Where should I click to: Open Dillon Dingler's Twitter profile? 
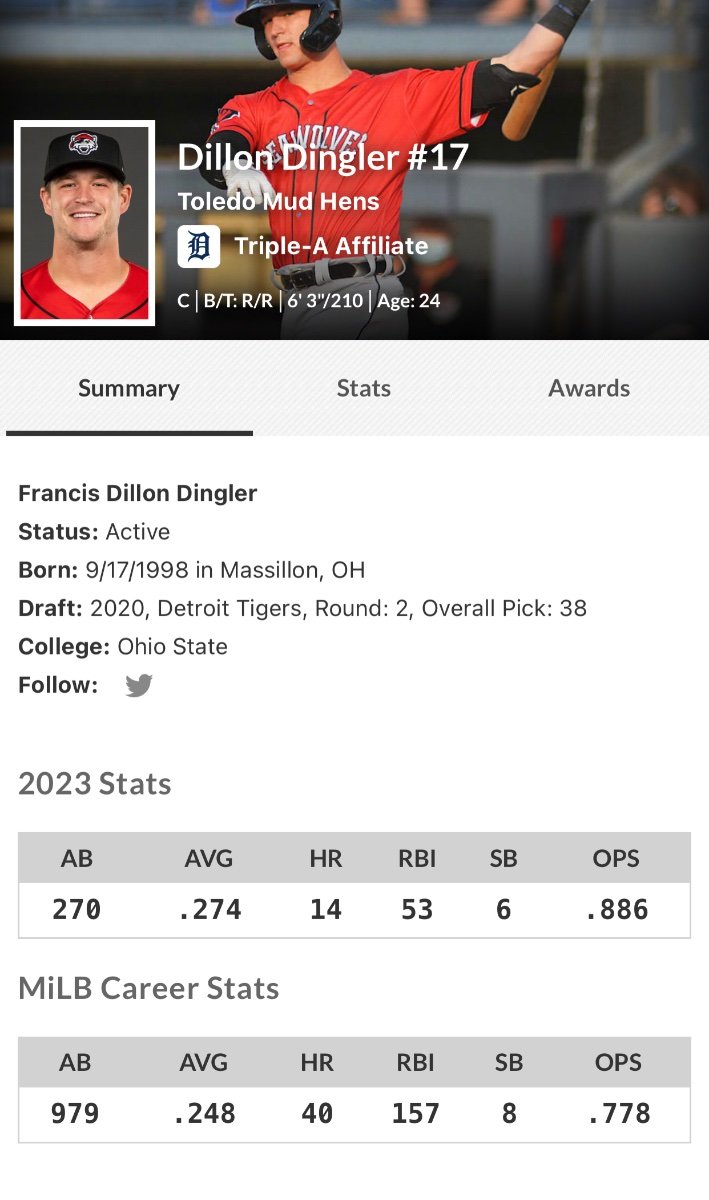139,686
